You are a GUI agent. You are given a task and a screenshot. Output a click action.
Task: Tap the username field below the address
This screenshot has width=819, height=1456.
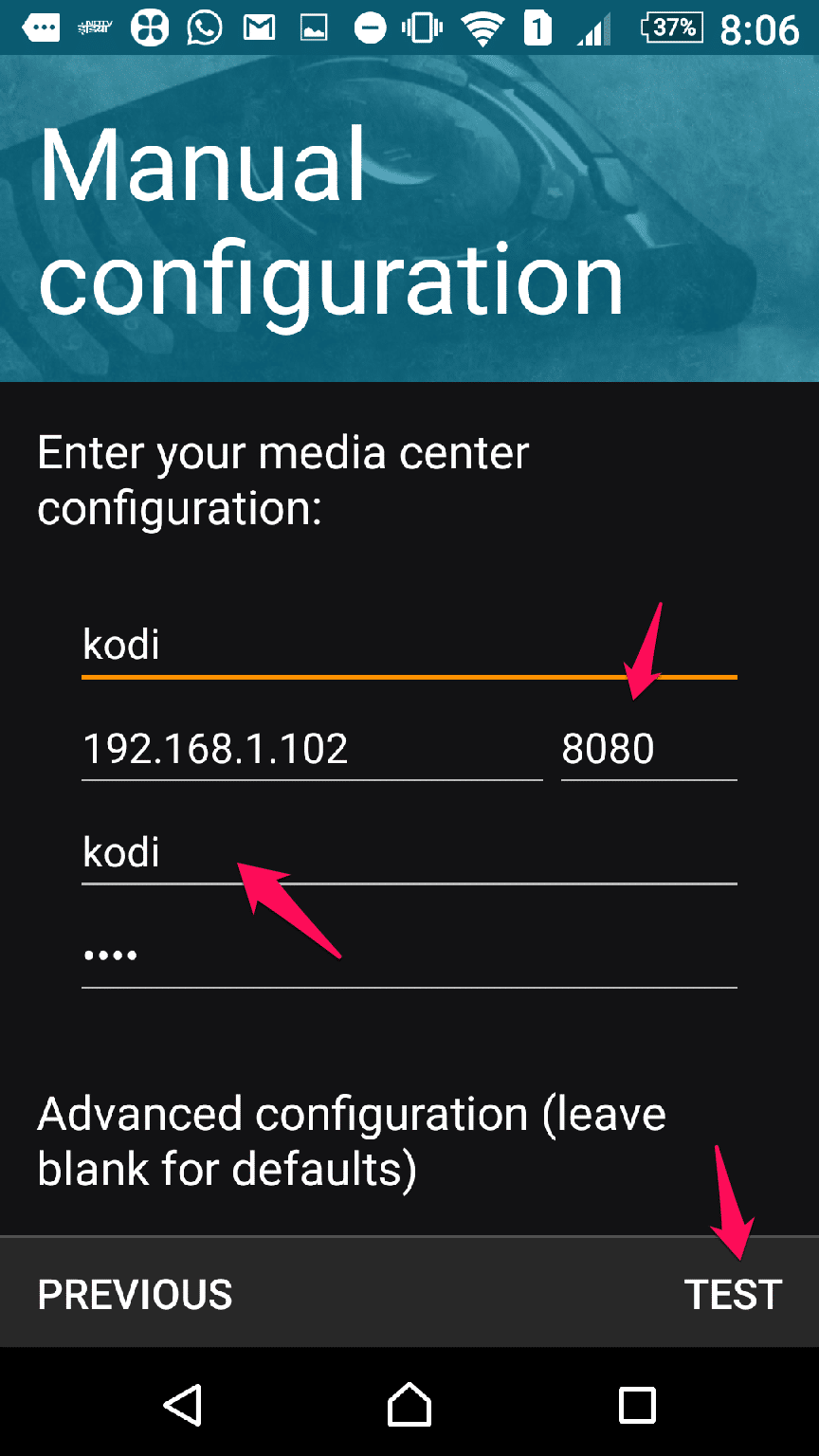click(409, 852)
